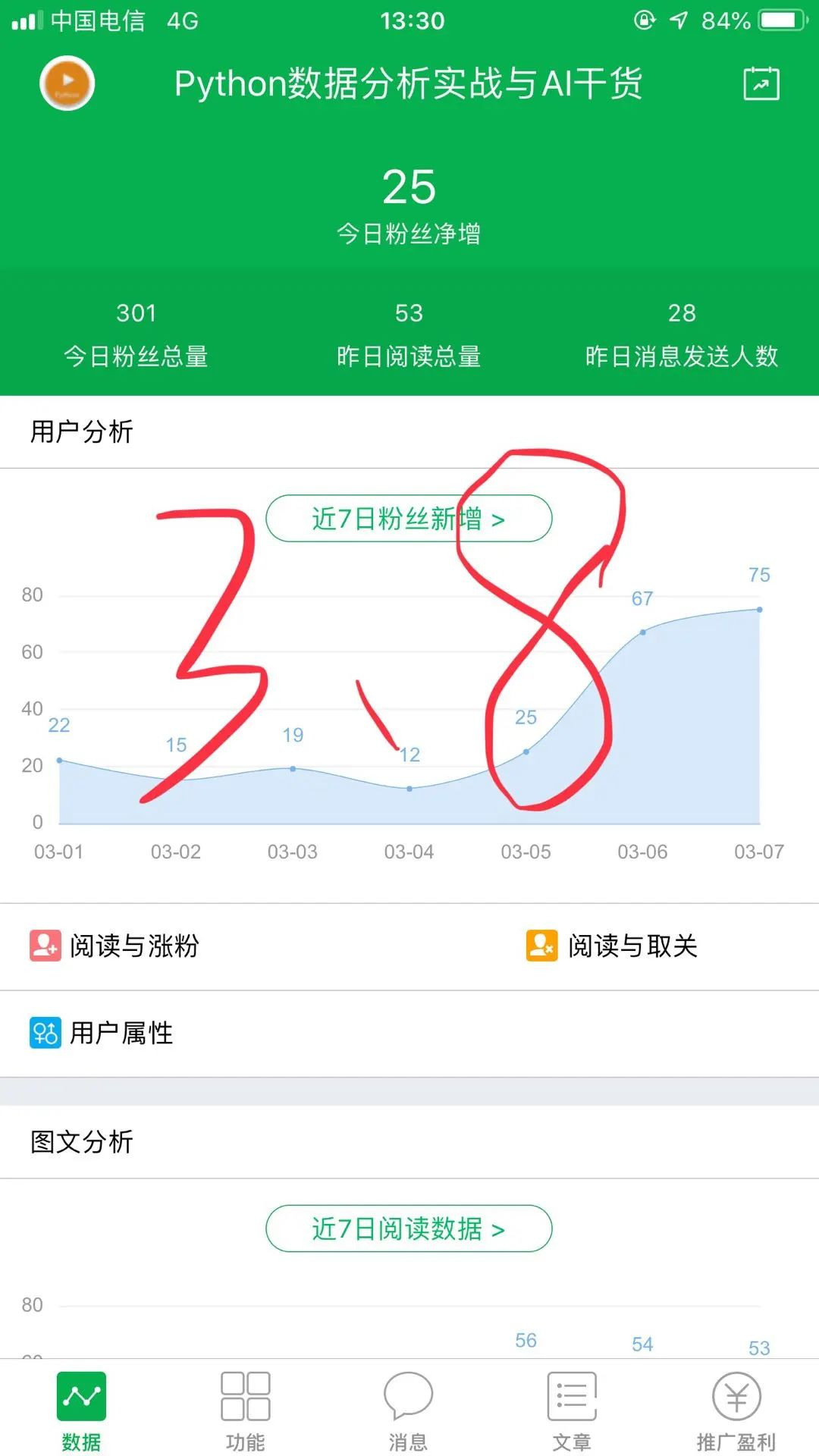Tap the account avatar icon
The height and width of the screenshot is (1456, 819).
(67, 83)
